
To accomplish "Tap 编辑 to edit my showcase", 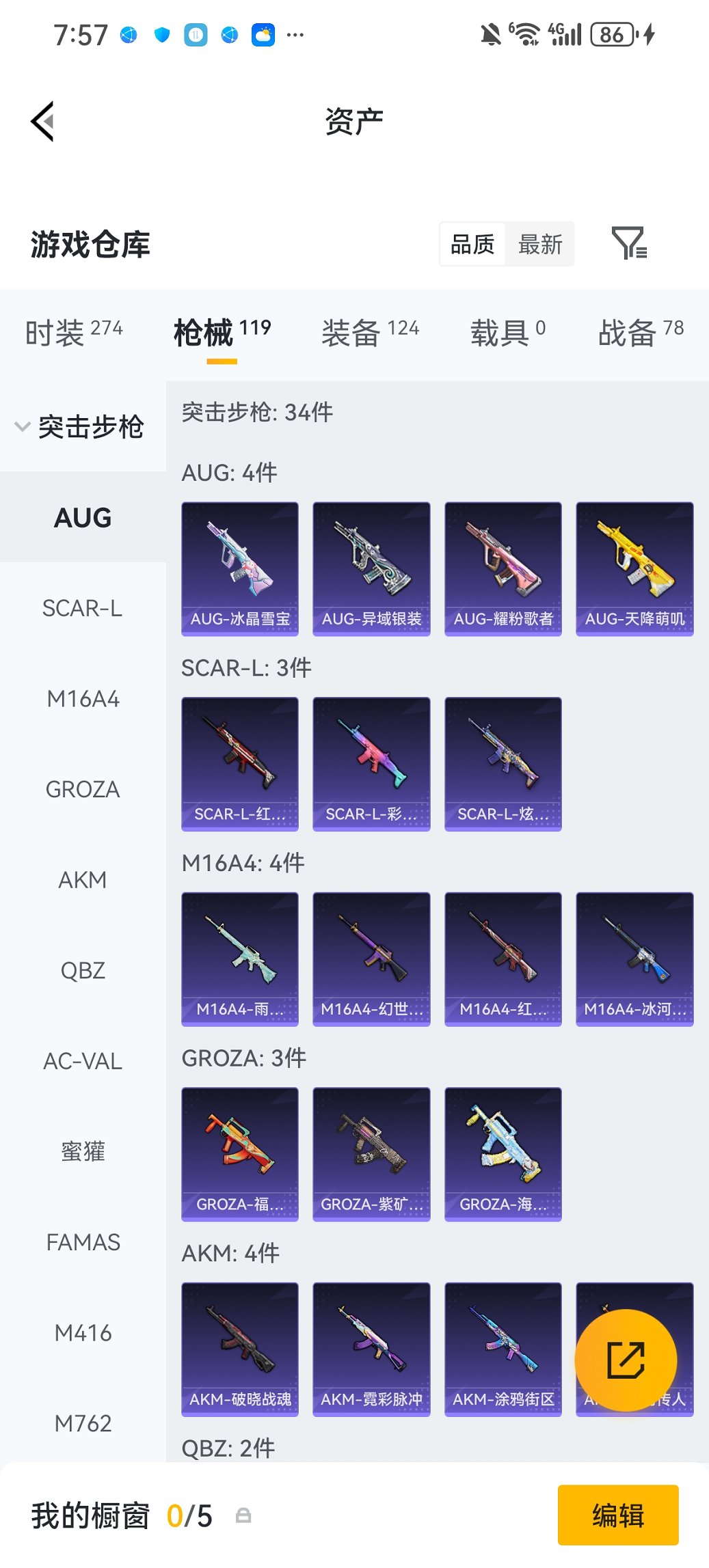I will [617, 1515].
